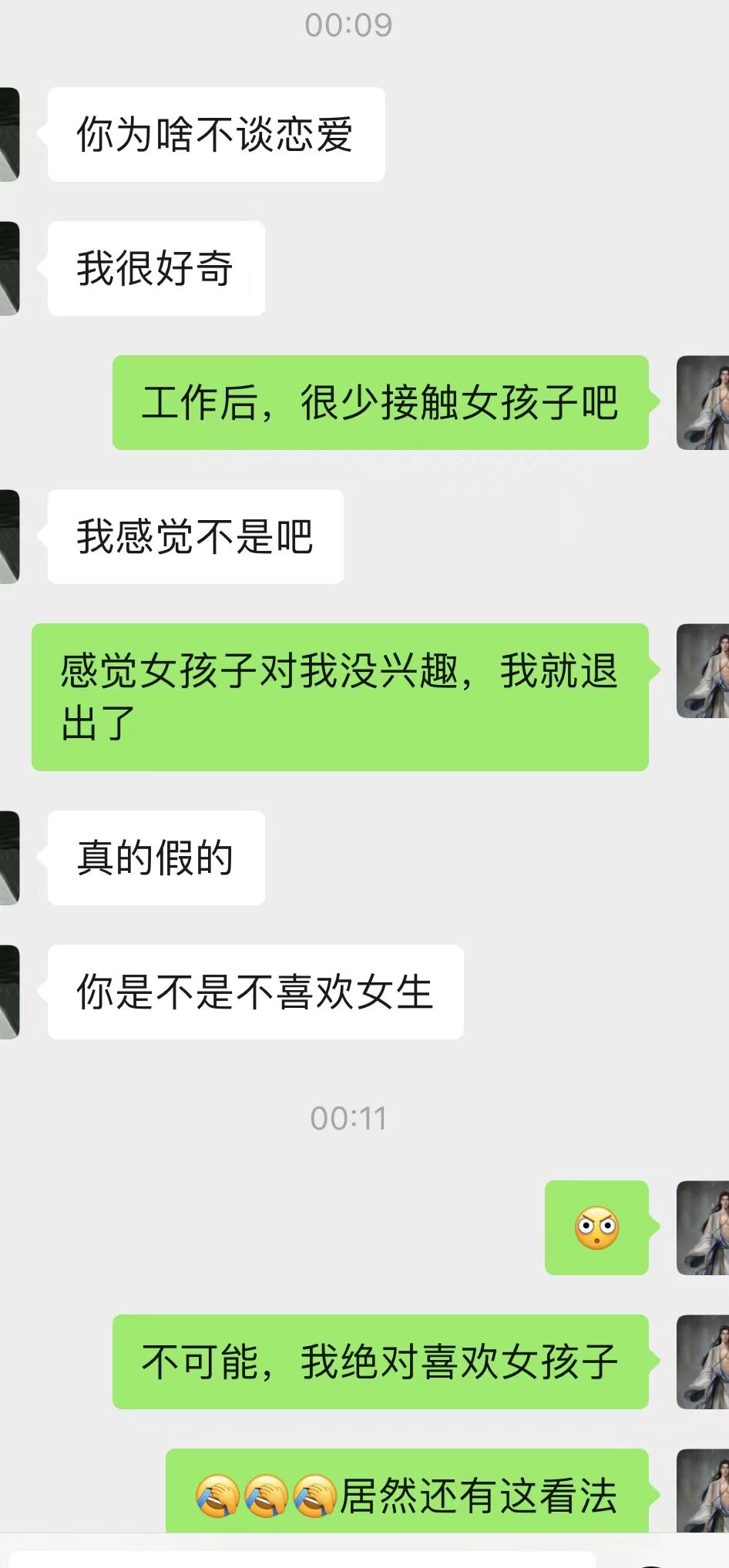The width and height of the screenshot is (729, 1568).
Task: Tap own avatar beside the wide-eyed emoji message
Action: (703, 1228)
